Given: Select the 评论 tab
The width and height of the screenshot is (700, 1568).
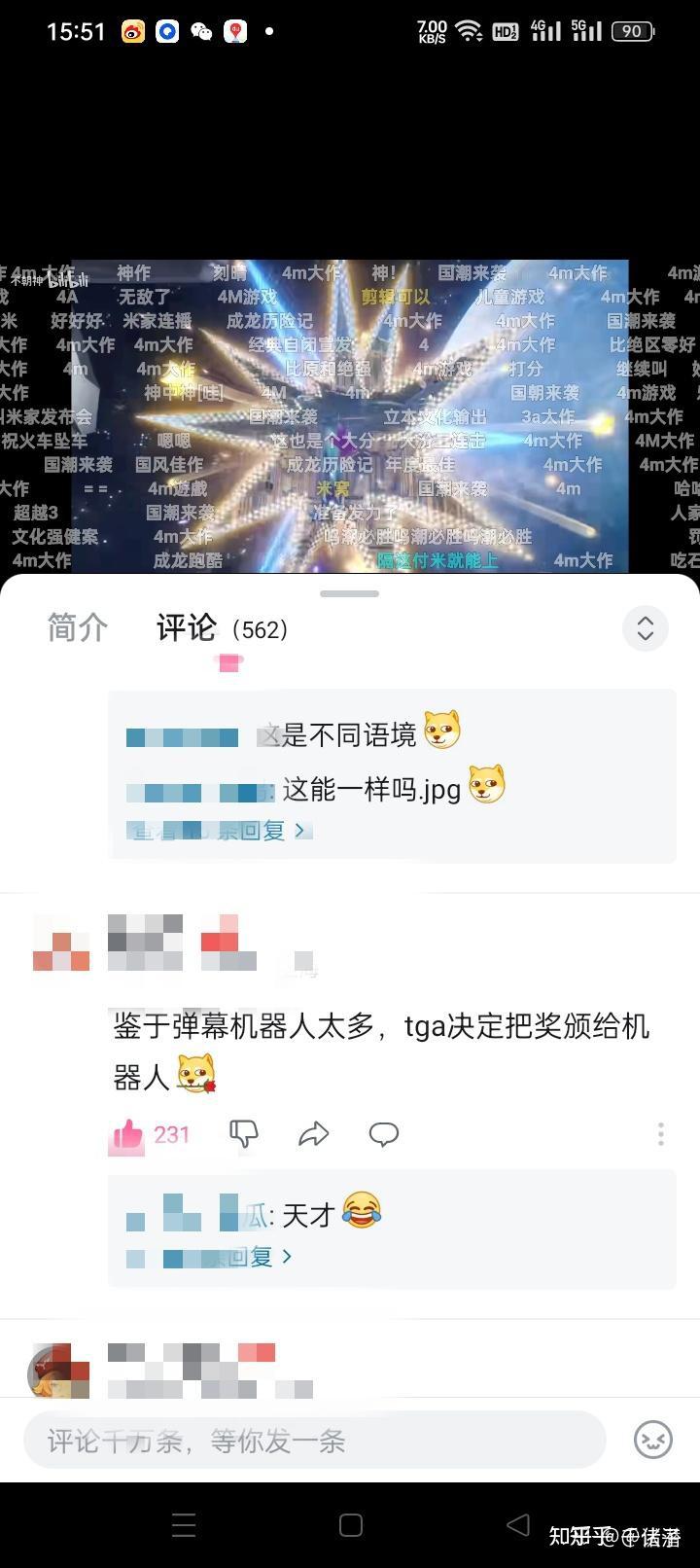Looking at the screenshot, I should [x=187, y=628].
